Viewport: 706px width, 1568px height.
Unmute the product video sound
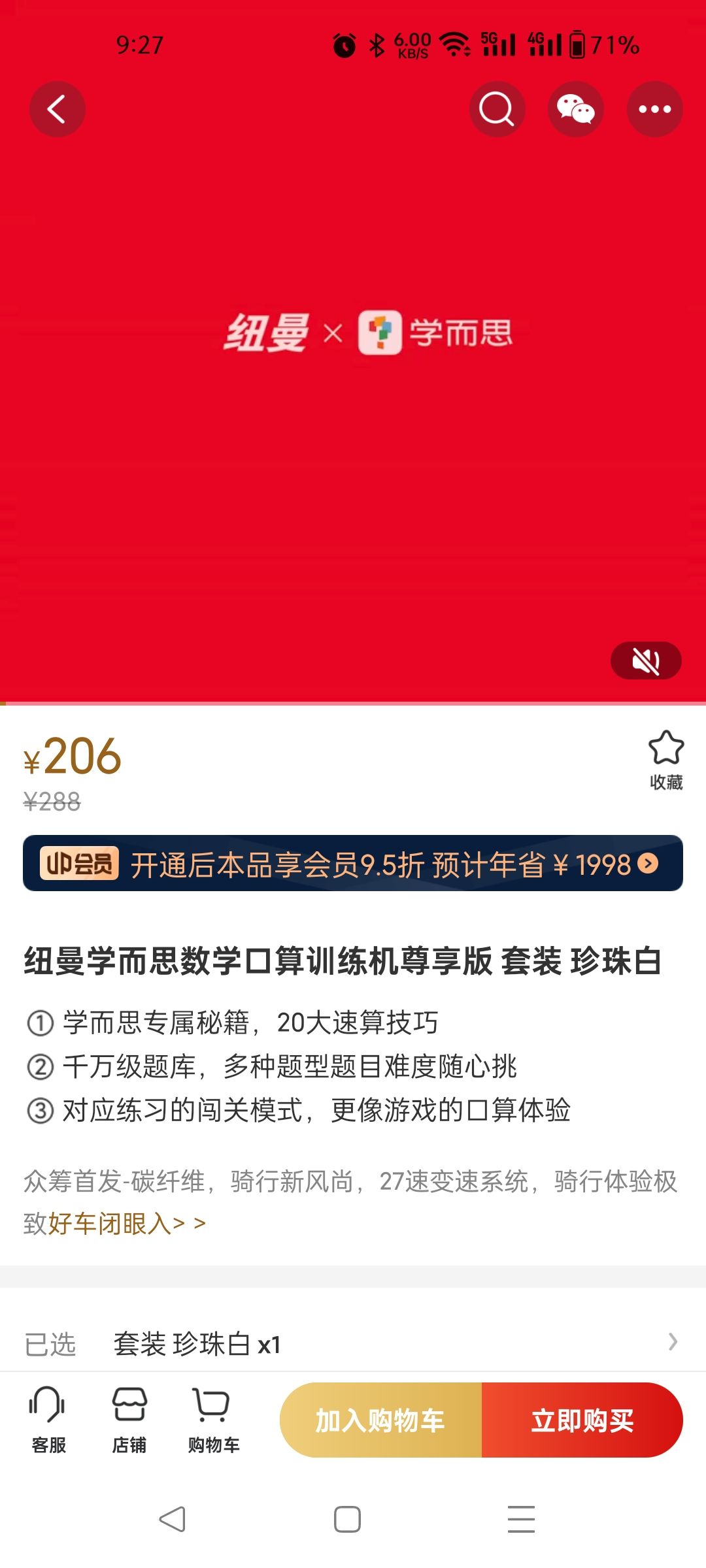[x=646, y=661]
